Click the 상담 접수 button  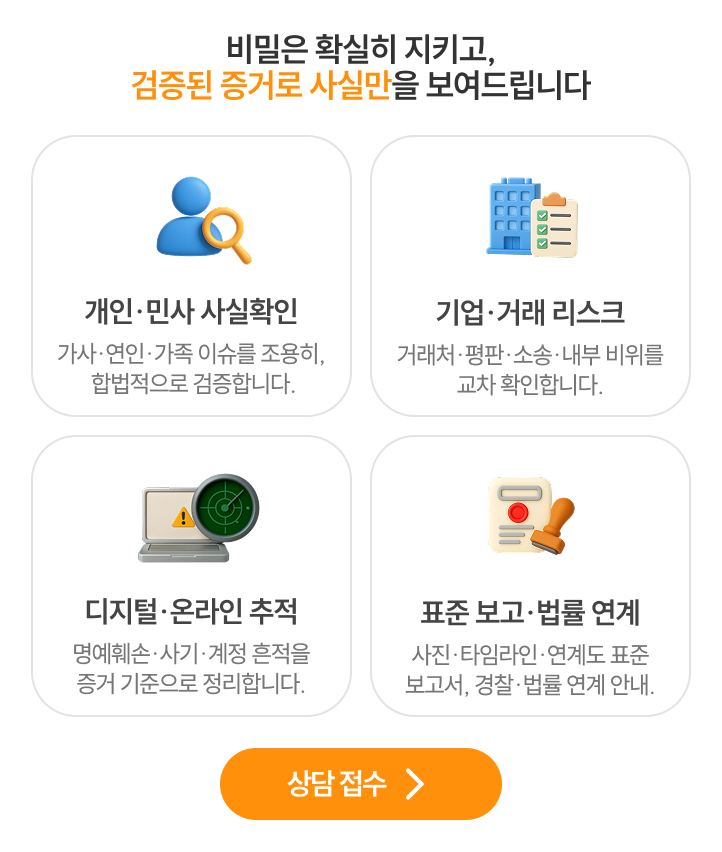pyautogui.click(x=361, y=785)
